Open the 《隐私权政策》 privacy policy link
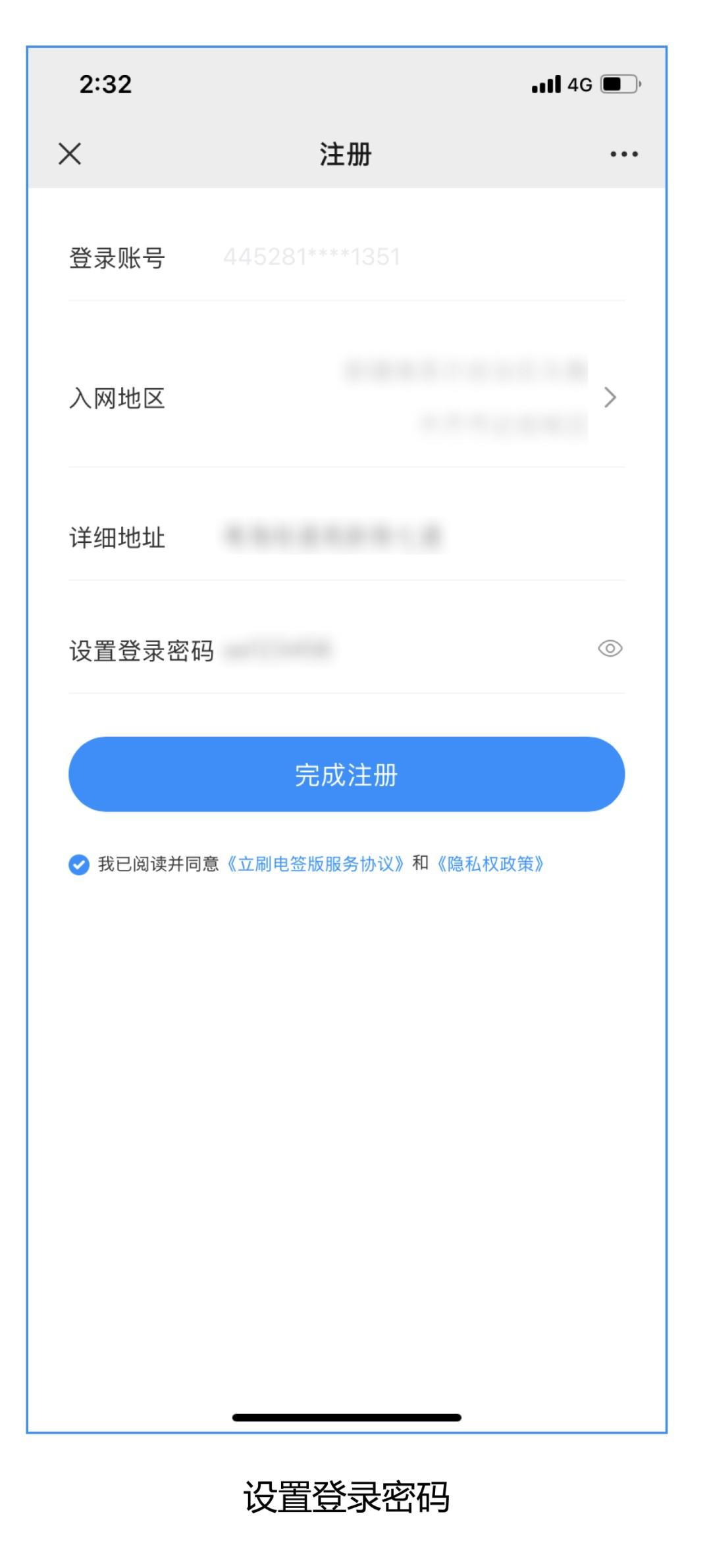711x1568 pixels. [490, 864]
